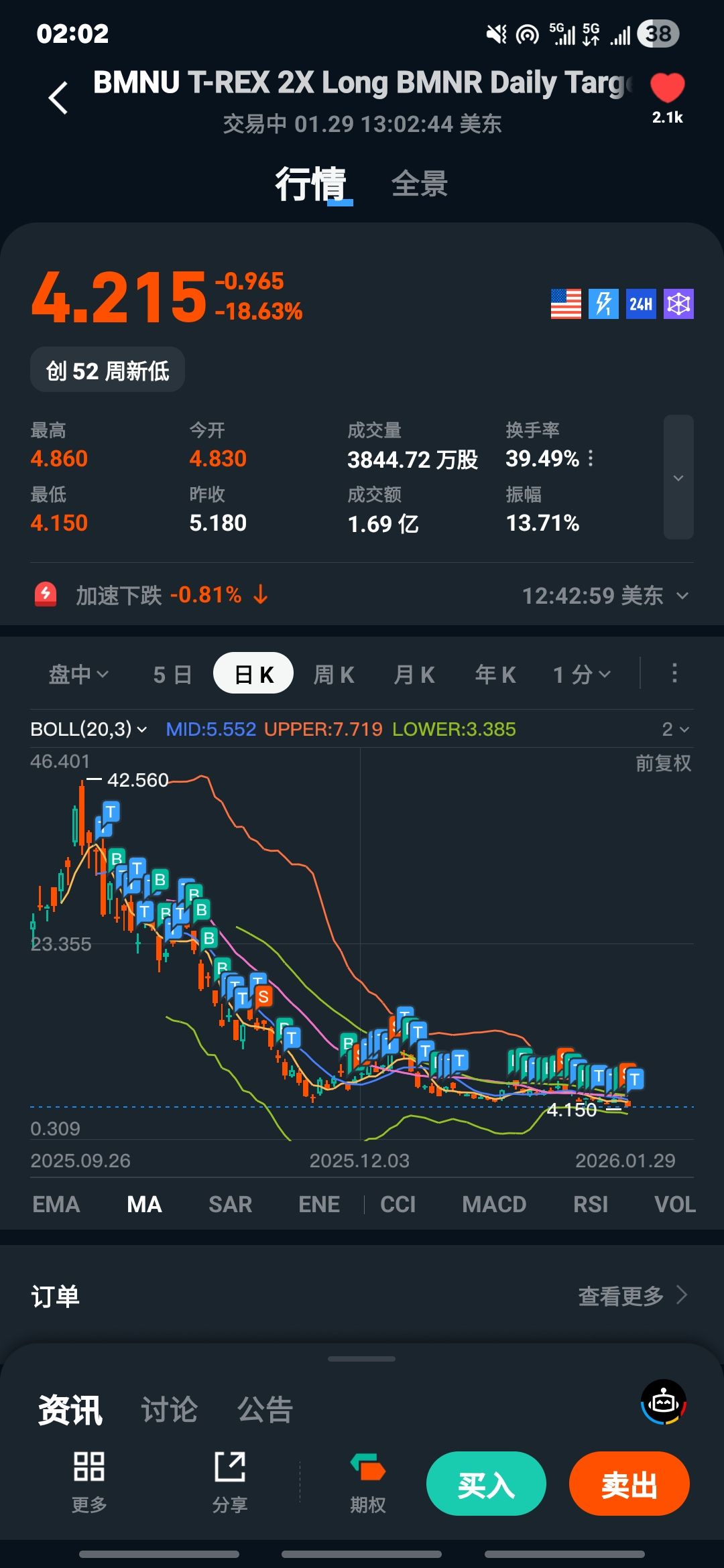Viewport: 724px width, 1568px height.
Task: Switch to the 讨论 tab
Action: 169,1409
